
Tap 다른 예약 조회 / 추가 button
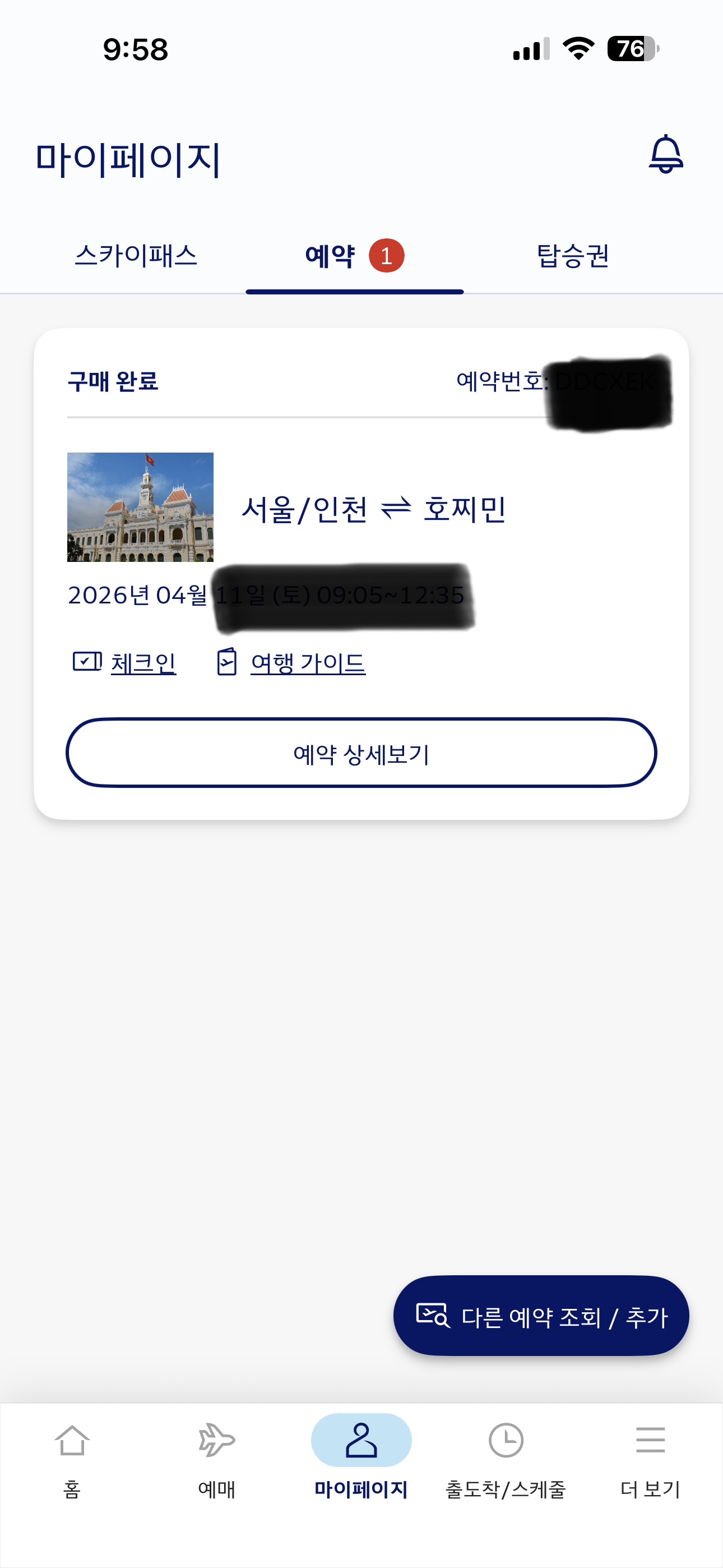(x=541, y=1316)
